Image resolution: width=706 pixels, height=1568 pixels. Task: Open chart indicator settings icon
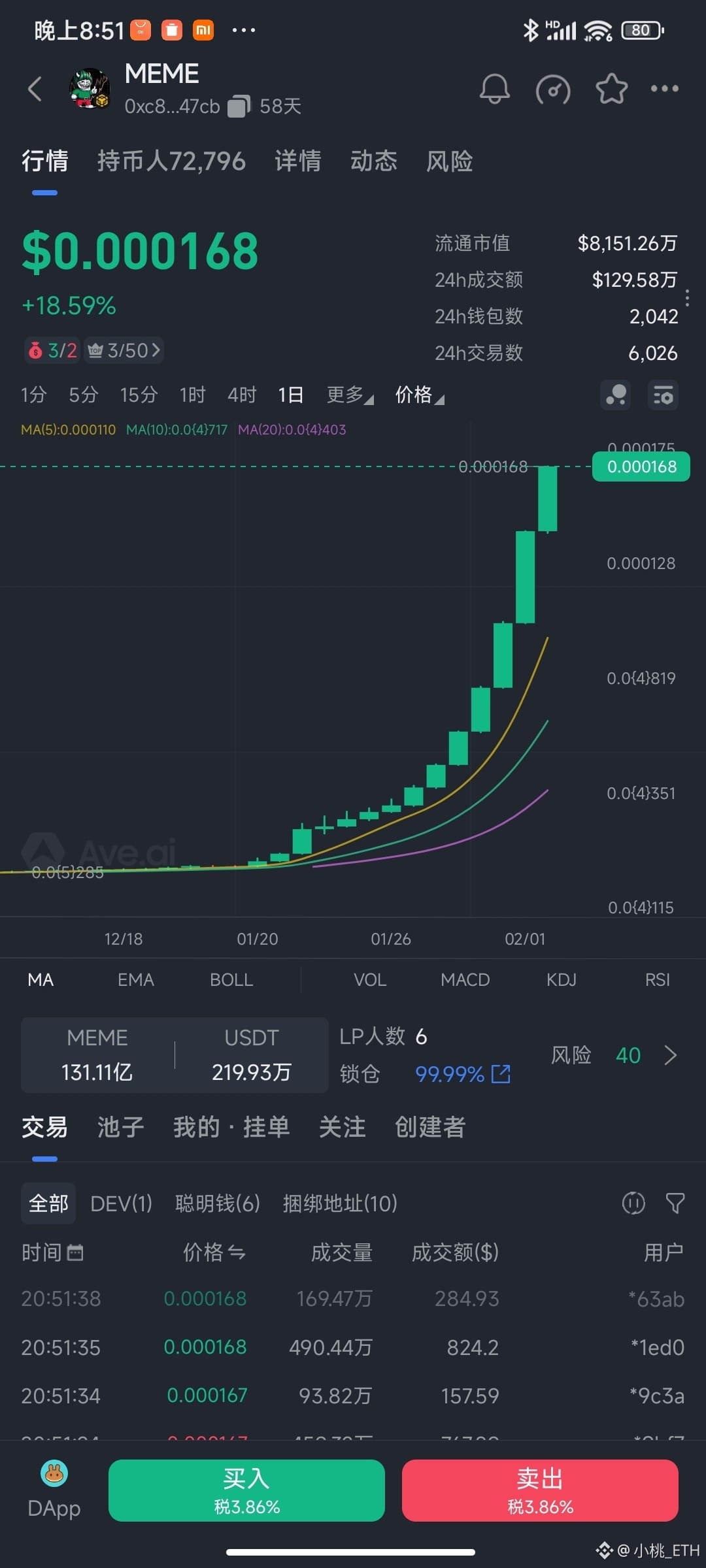[x=663, y=395]
